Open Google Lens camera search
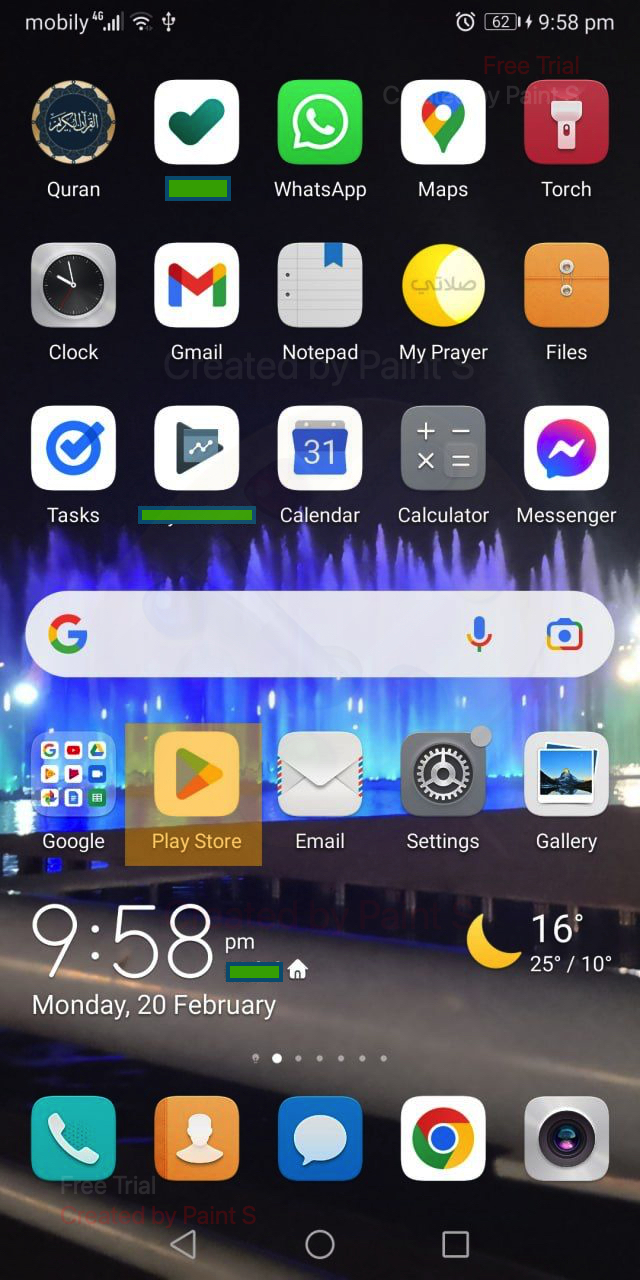Image resolution: width=640 pixels, height=1280 pixels. [564, 634]
